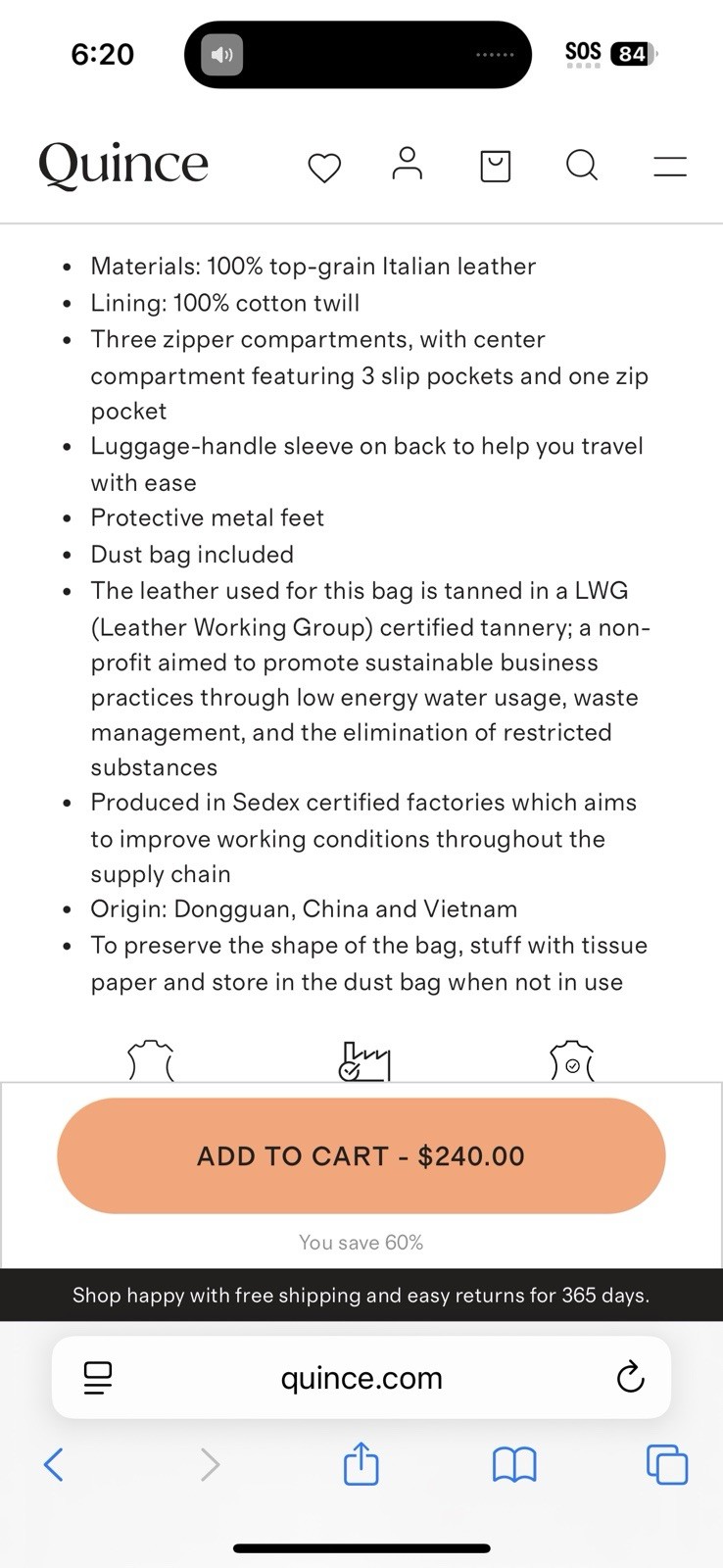Open the account profile icon

click(407, 164)
